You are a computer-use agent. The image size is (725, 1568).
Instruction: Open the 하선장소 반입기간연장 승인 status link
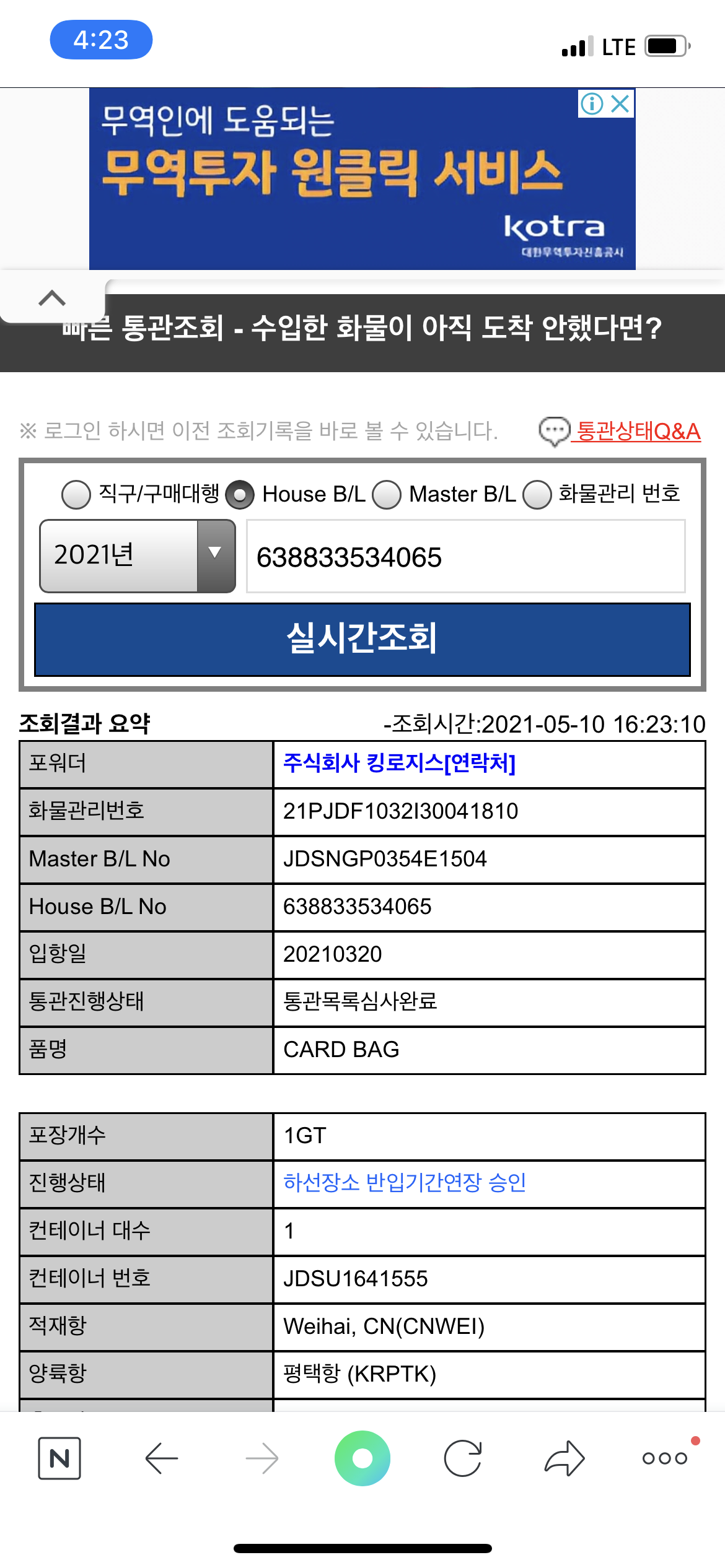(405, 1182)
